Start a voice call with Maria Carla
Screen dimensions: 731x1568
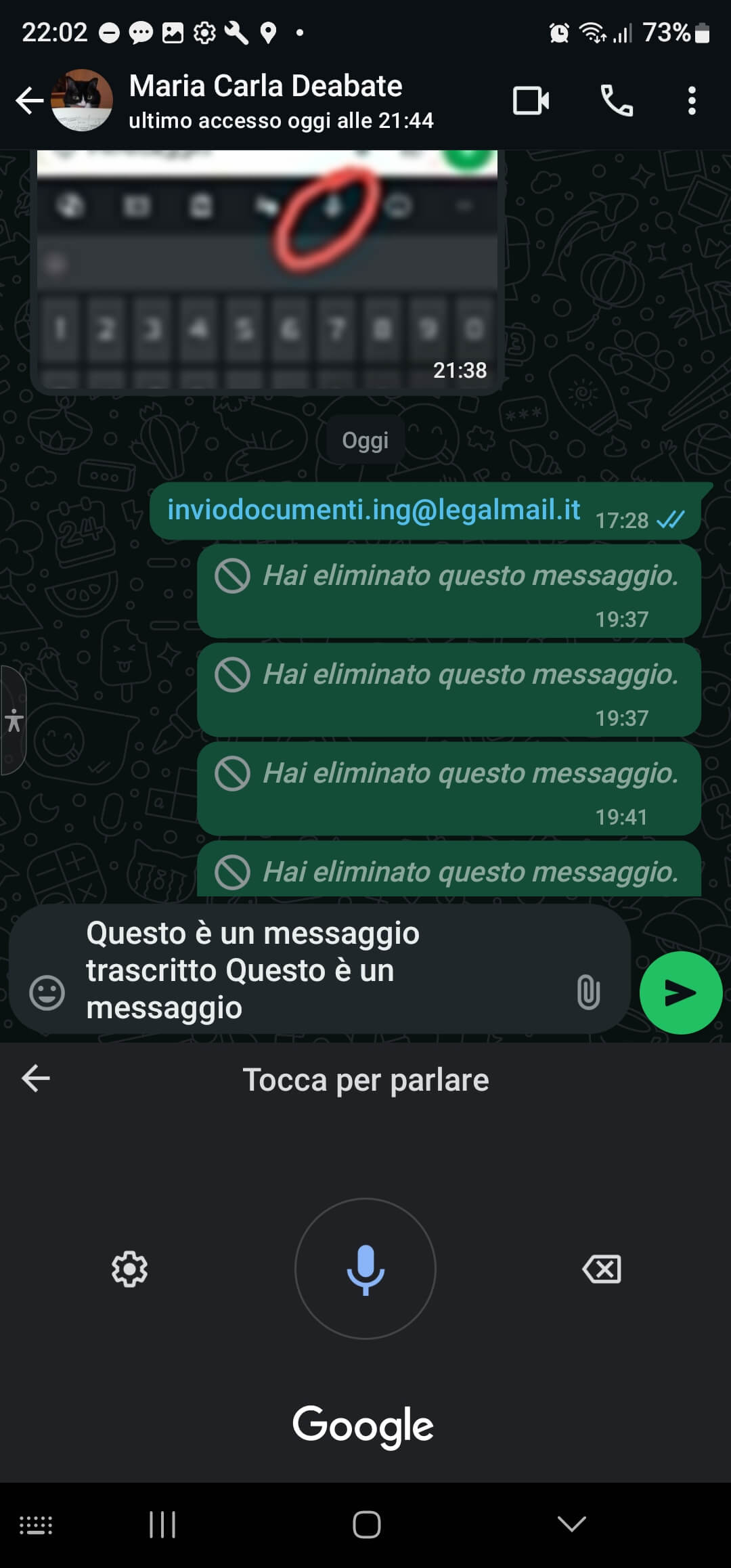pos(617,101)
